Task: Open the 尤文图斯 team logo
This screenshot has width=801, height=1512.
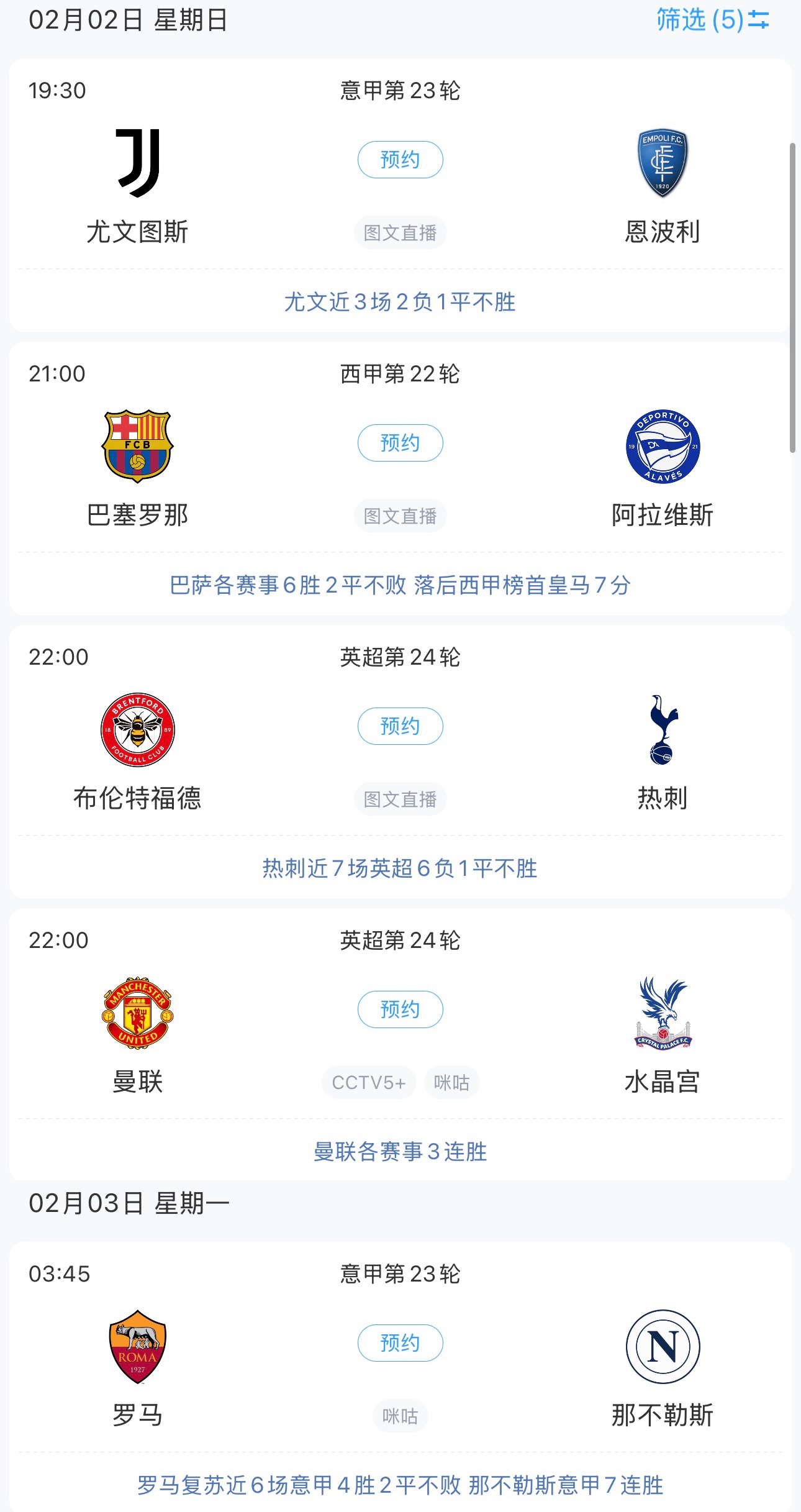Action: click(138, 163)
